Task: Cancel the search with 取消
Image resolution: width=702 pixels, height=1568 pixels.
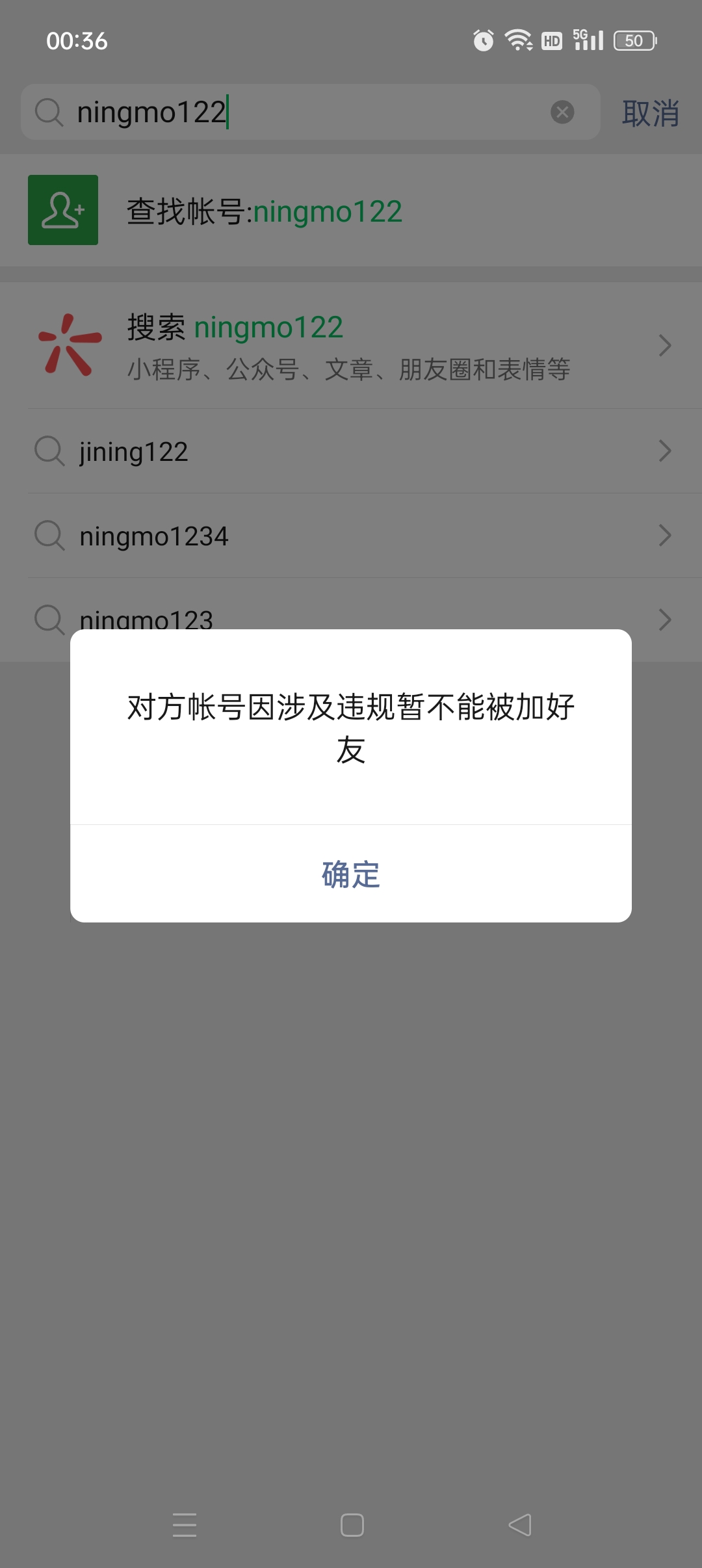Action: click(650, 113)
